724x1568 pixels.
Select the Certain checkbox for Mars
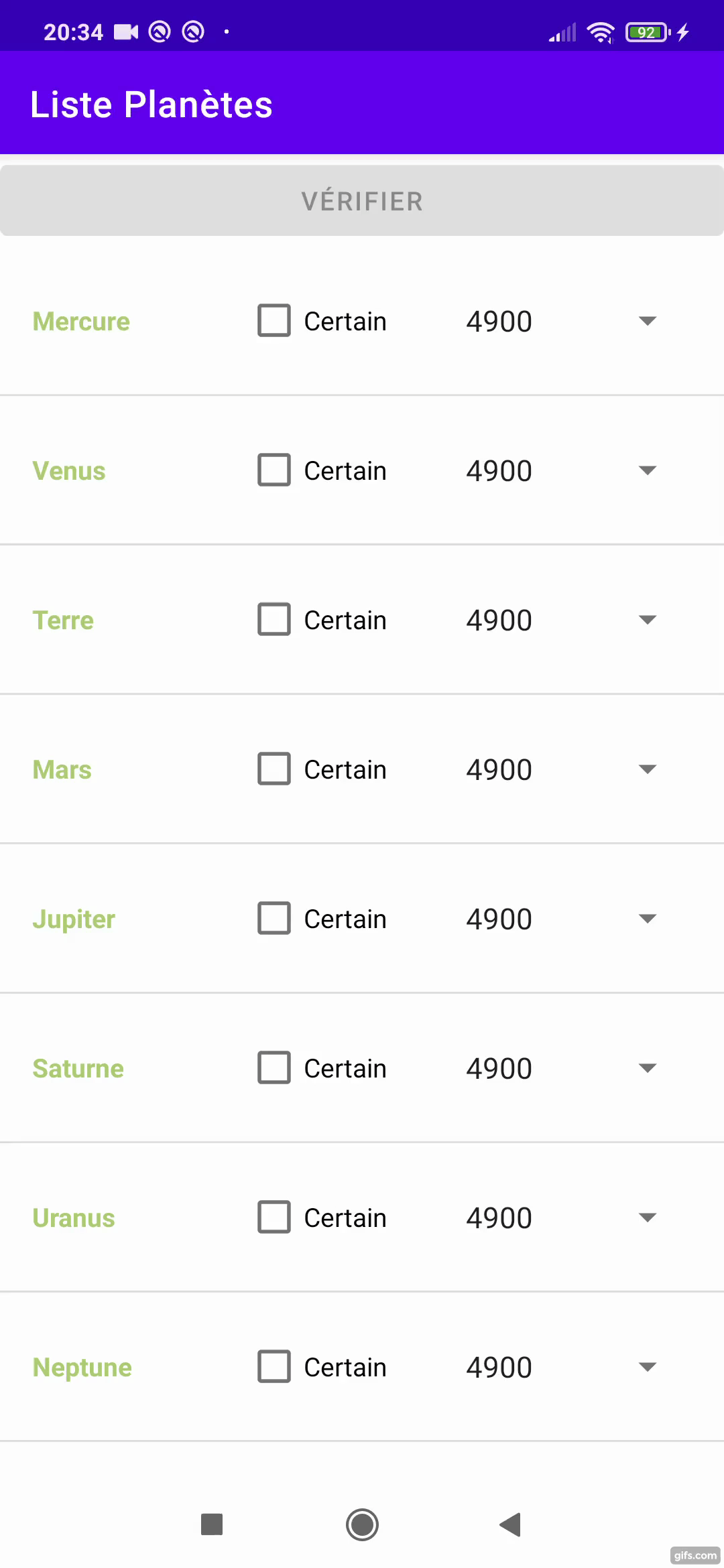274,769
